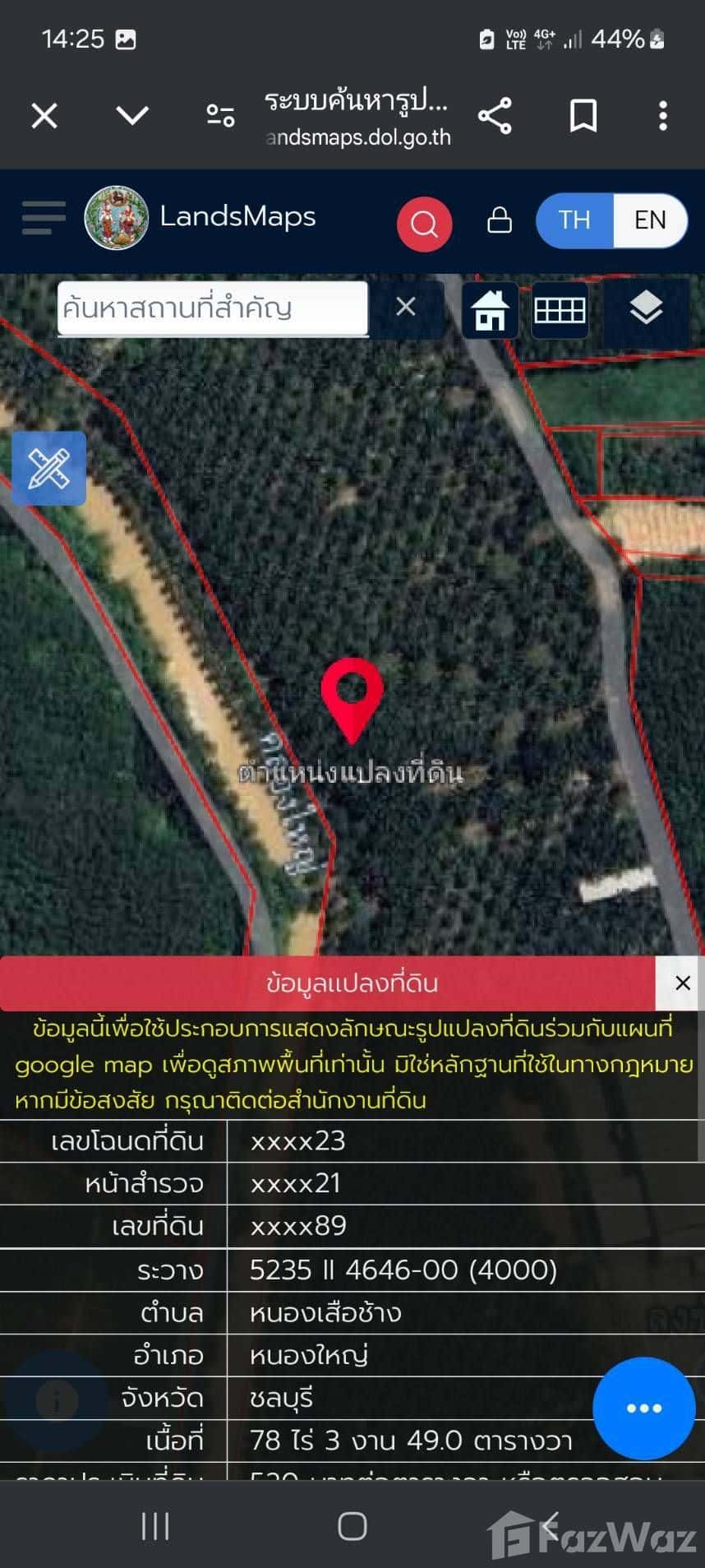
Task: Open the red search magnifier icon
Action: (424, 223)
